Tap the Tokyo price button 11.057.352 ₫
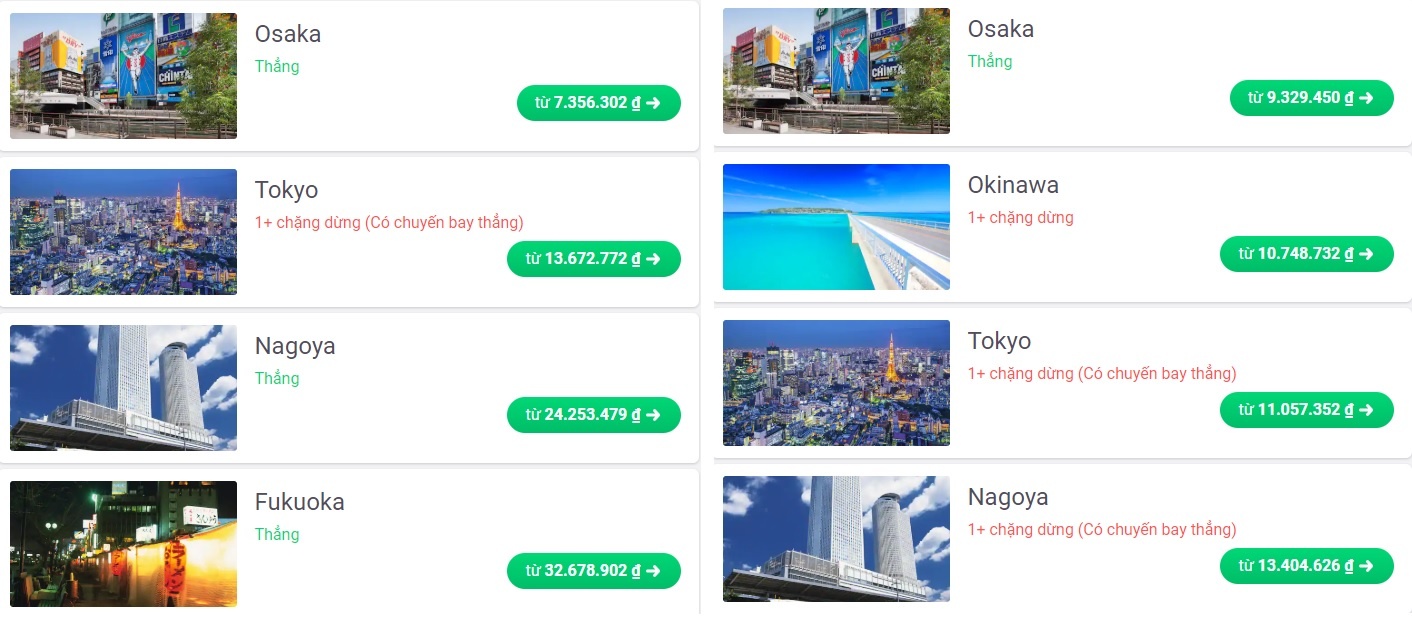This screenshot has height=618, width=1412. click(x=1306, y=410)
